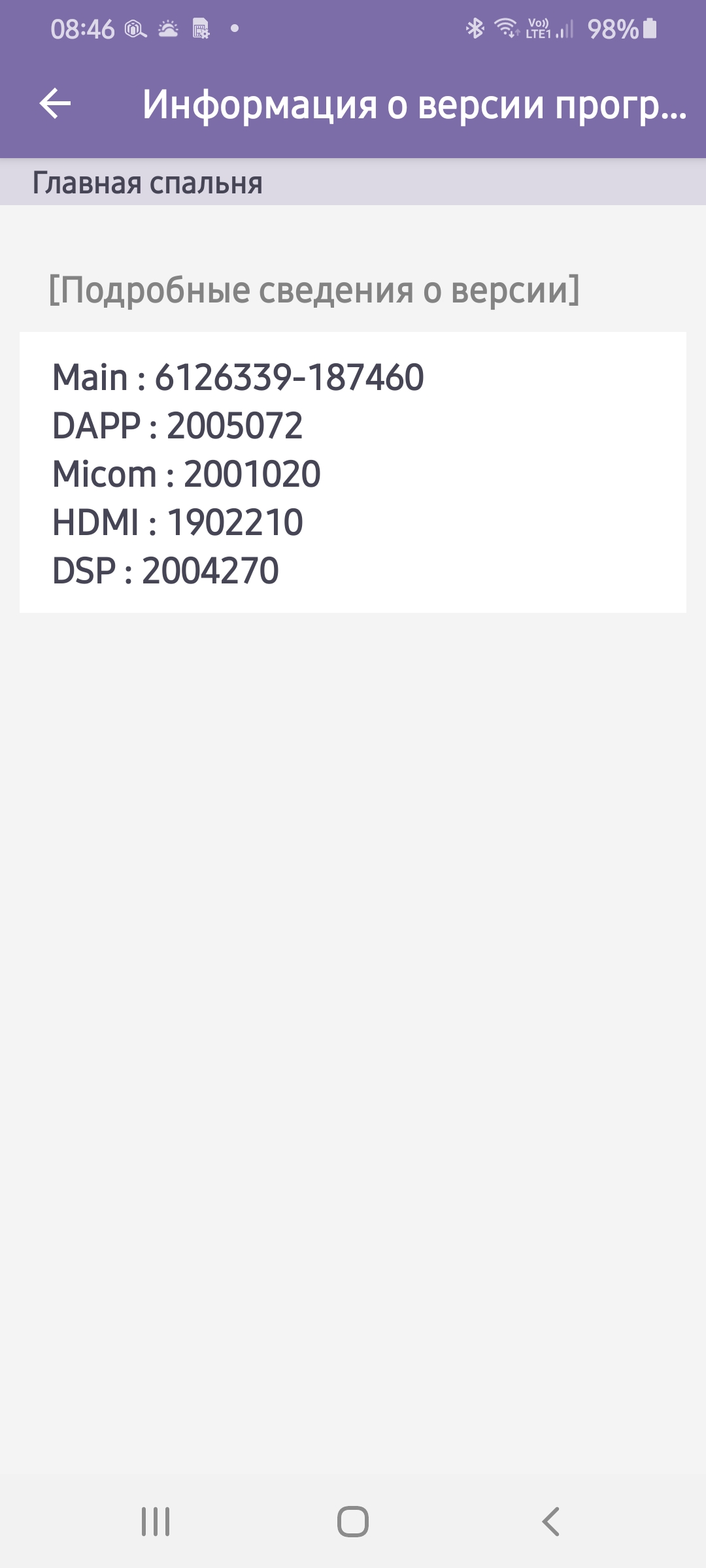This screenshot has width=706, height=1568.
Task: Open the recent apps view
Action: coord(156,1522)
